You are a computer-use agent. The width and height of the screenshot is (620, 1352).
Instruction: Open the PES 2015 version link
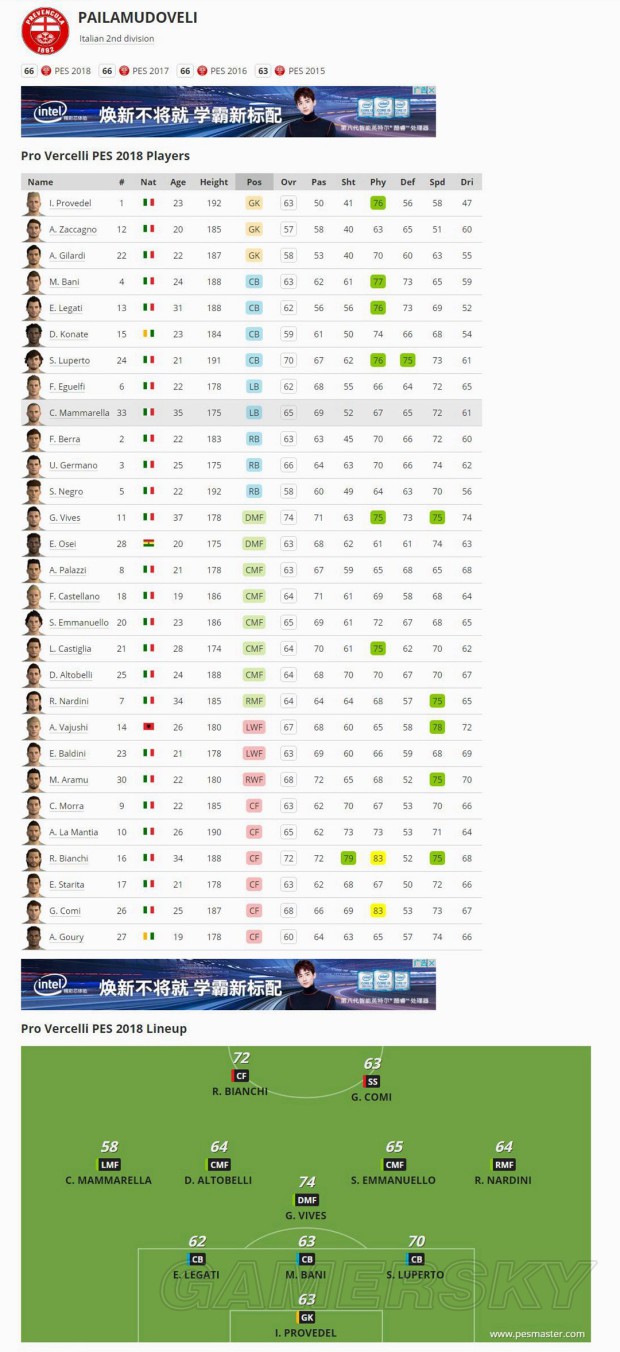pyautogui.click(x=306, y=71)
